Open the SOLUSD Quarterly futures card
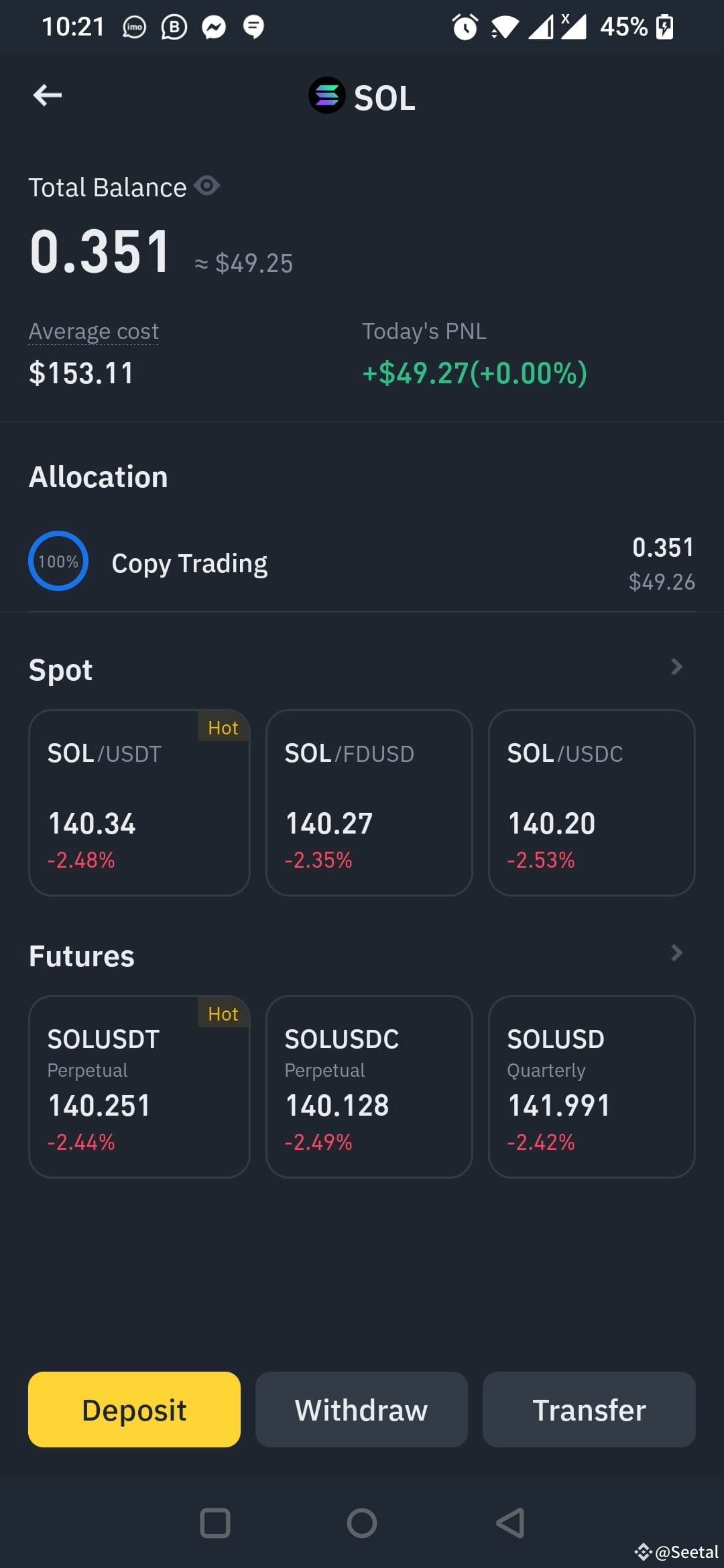Image resolution: width=724 pixels, height=1568 pixels. point(591,1087)
